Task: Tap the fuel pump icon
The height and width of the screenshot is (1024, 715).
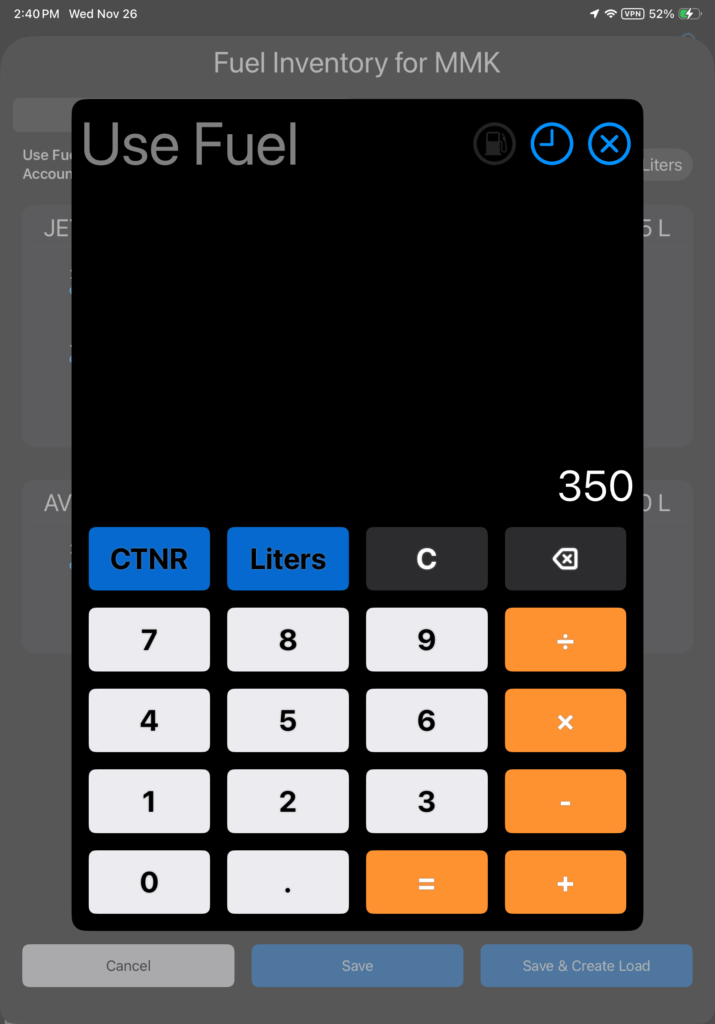Action: click(494, 145)
